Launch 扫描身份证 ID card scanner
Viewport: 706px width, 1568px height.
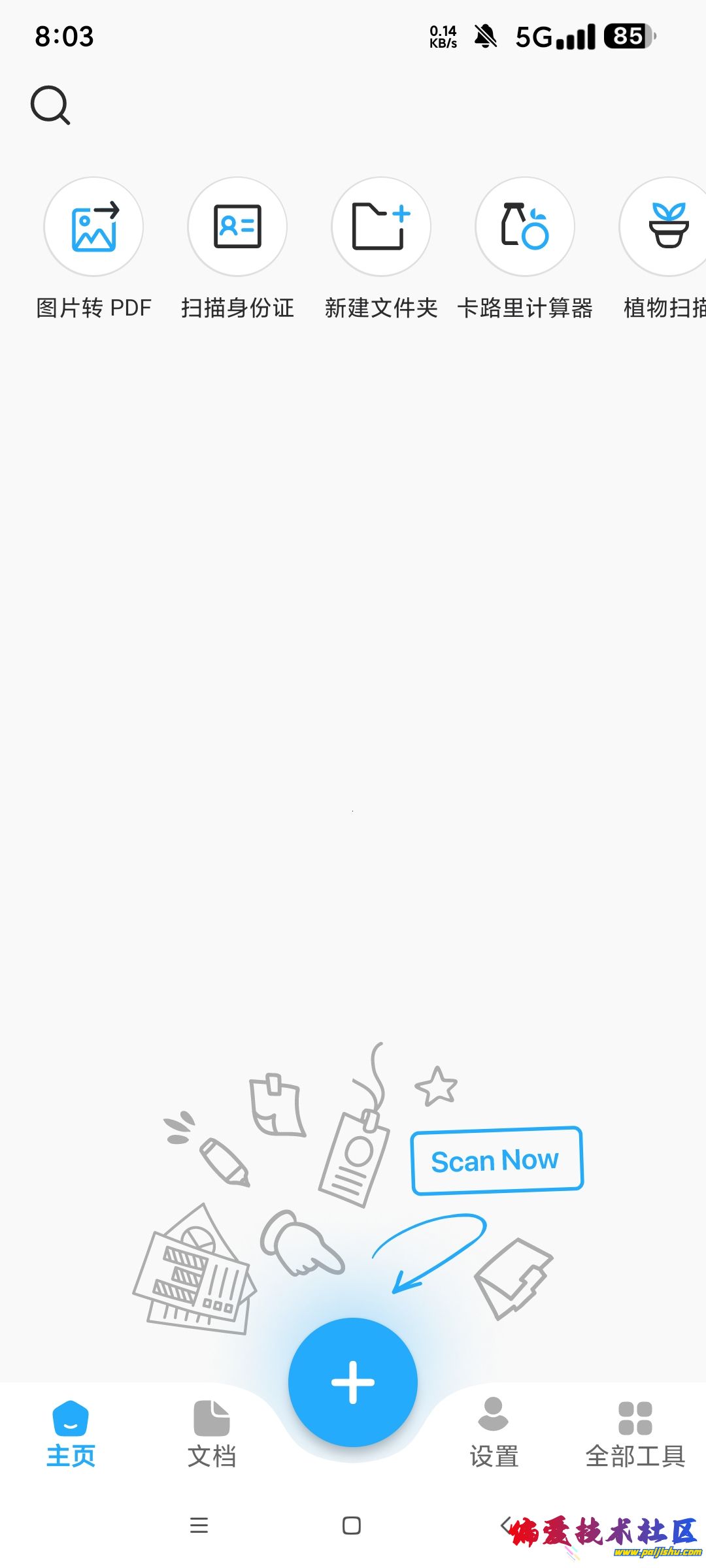pyautogui.click(x=237, y=227)
